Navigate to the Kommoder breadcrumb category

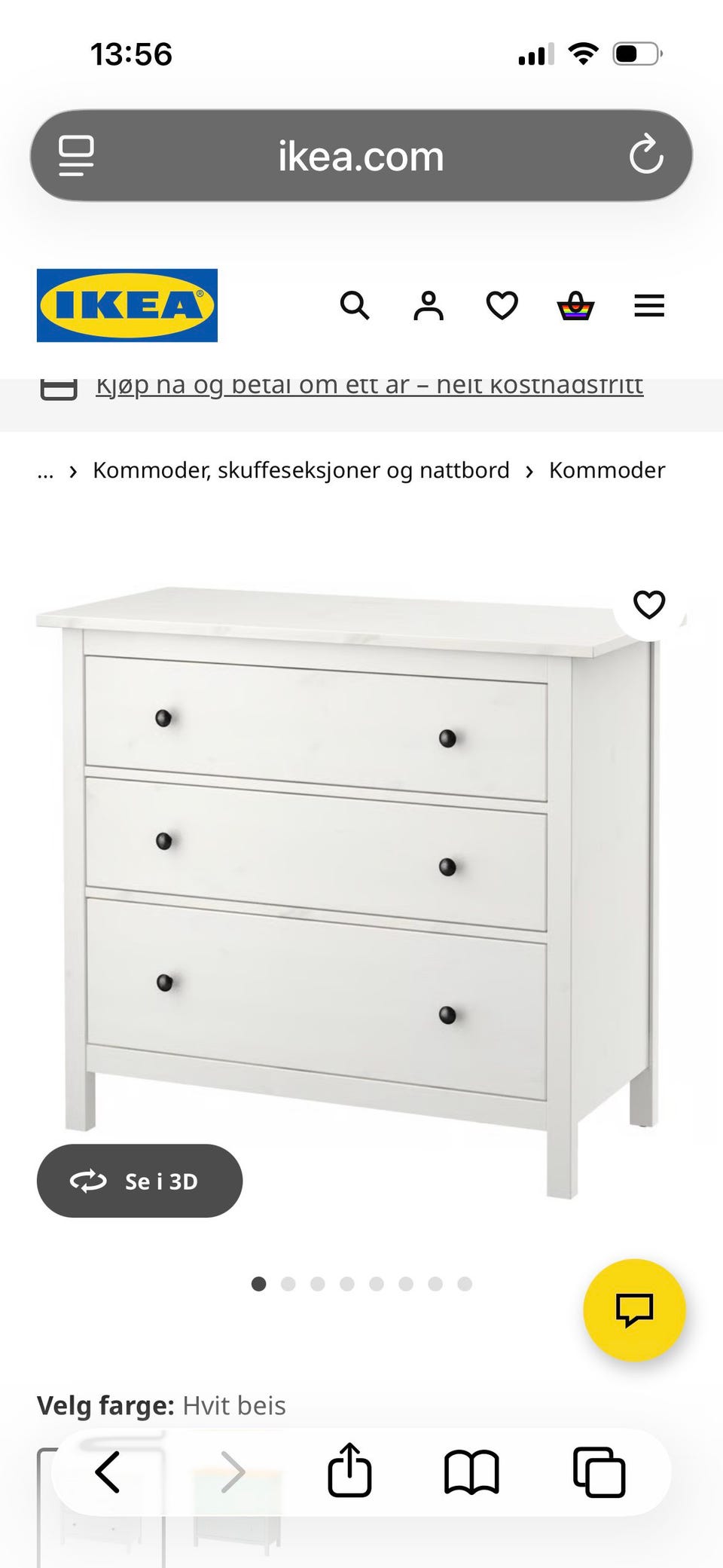click(607, 469)
